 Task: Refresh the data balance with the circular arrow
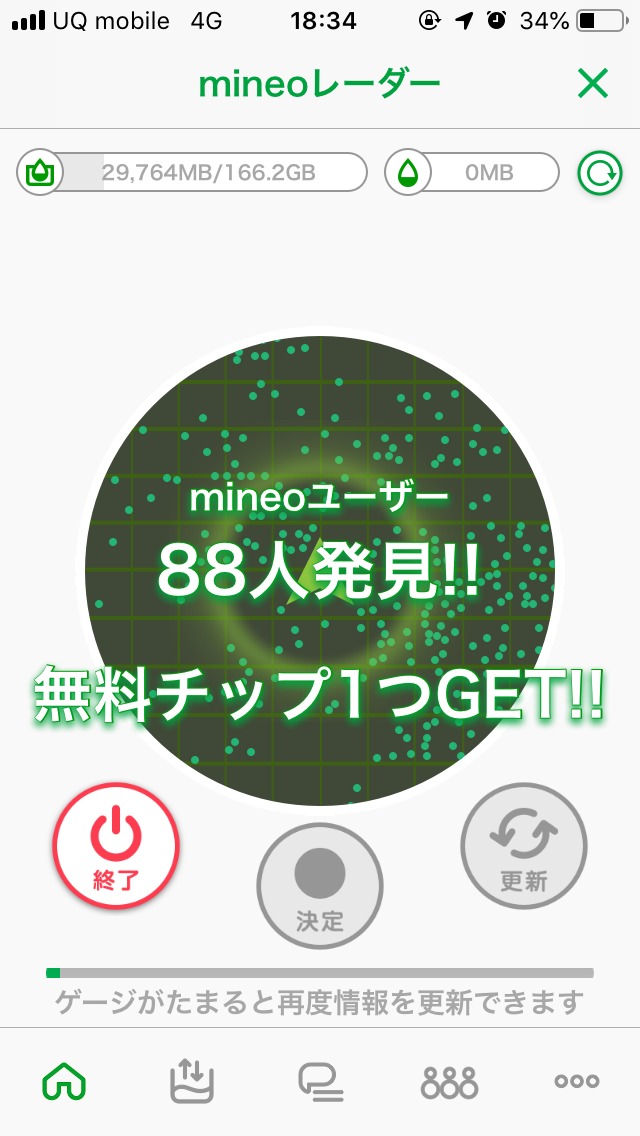[600, 173]
